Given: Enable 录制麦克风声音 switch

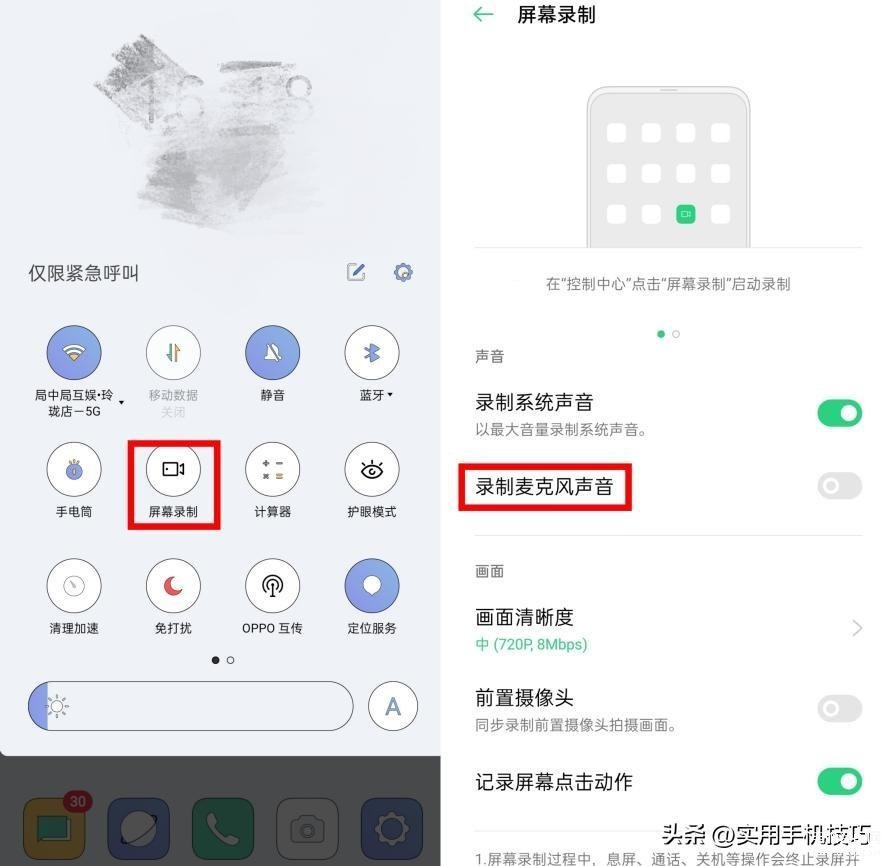Looking at the screenshot, I should click(x=839, y=487).
